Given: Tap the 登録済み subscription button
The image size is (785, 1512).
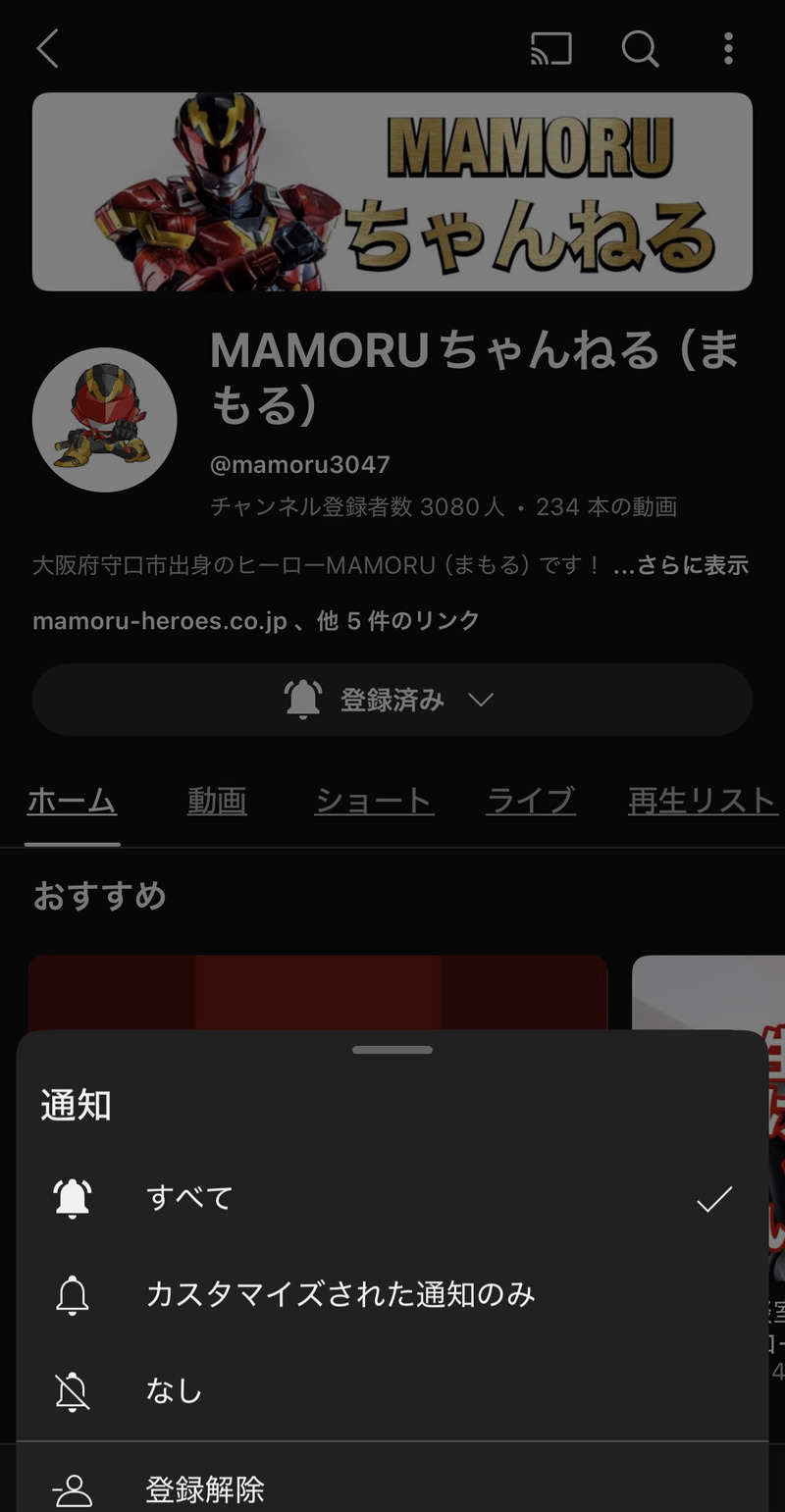Looking at the screenshot, I should pyautogui.click(x=392, y=700).
